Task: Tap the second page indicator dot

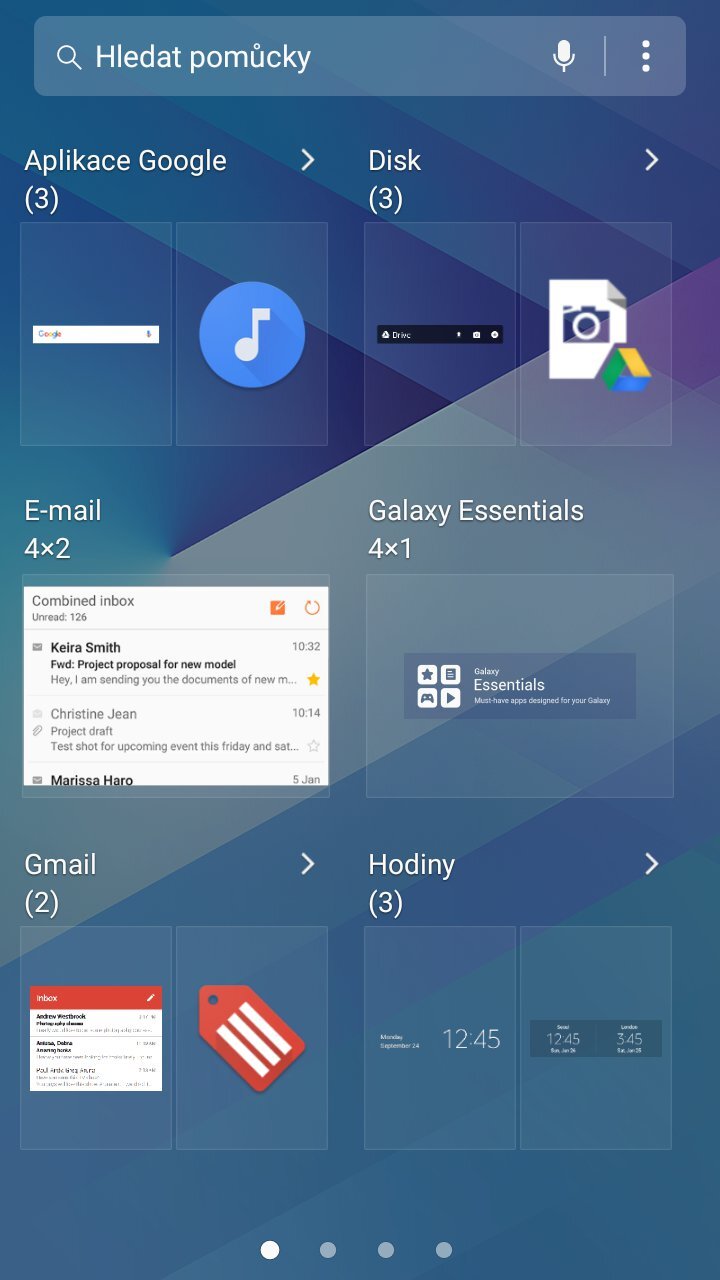Action: 327,1249
